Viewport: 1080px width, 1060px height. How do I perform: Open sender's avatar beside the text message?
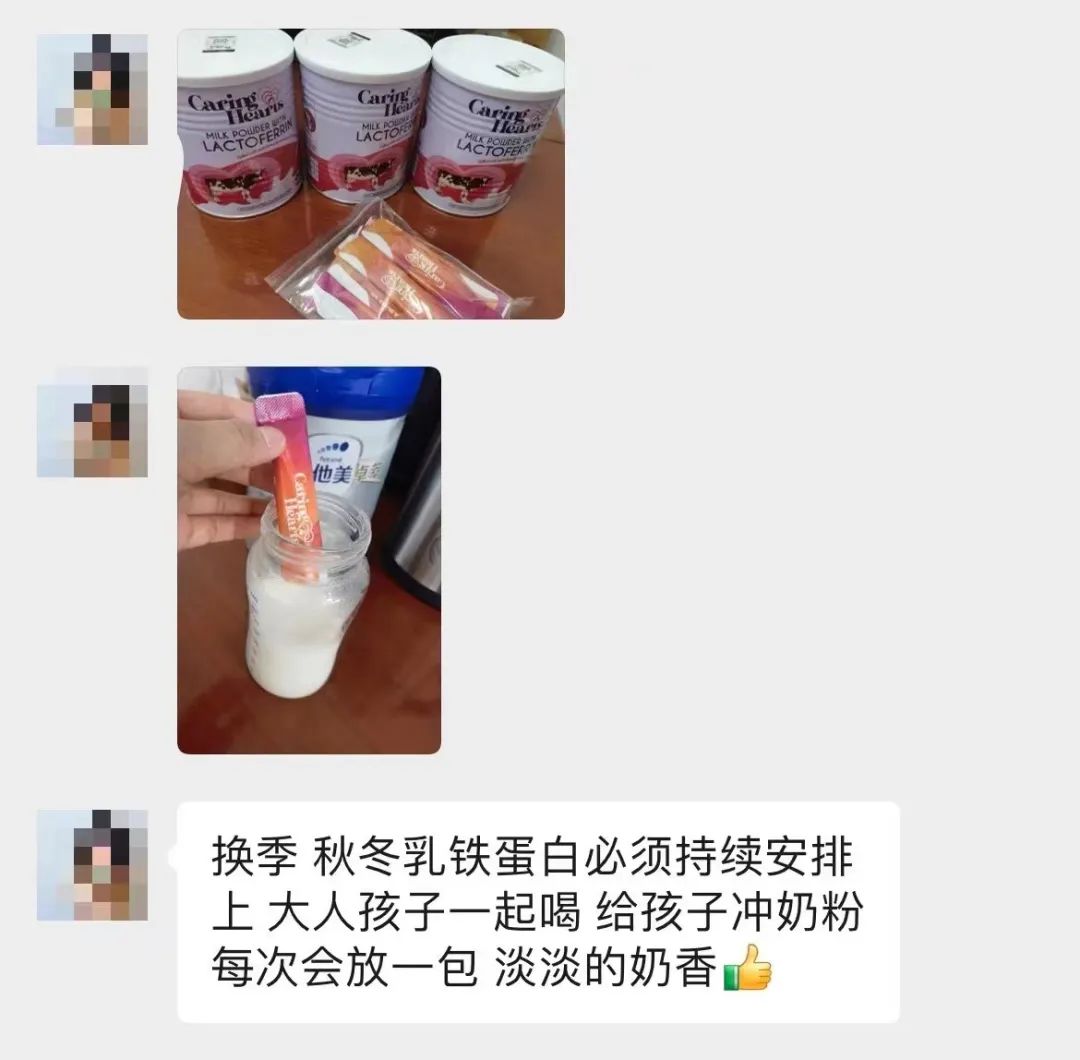92,865
